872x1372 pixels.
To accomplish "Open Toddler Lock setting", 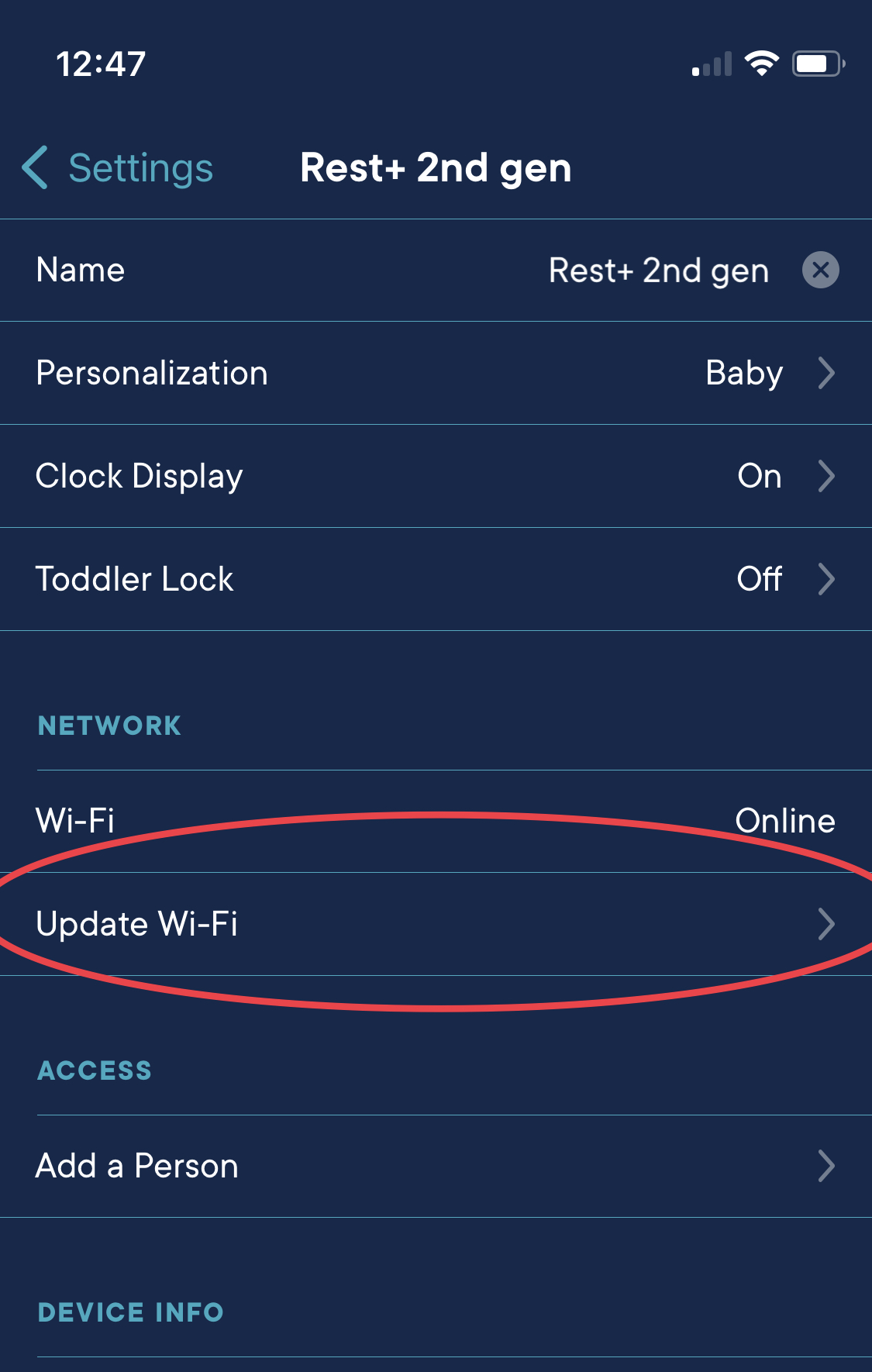I will point(436,579).
